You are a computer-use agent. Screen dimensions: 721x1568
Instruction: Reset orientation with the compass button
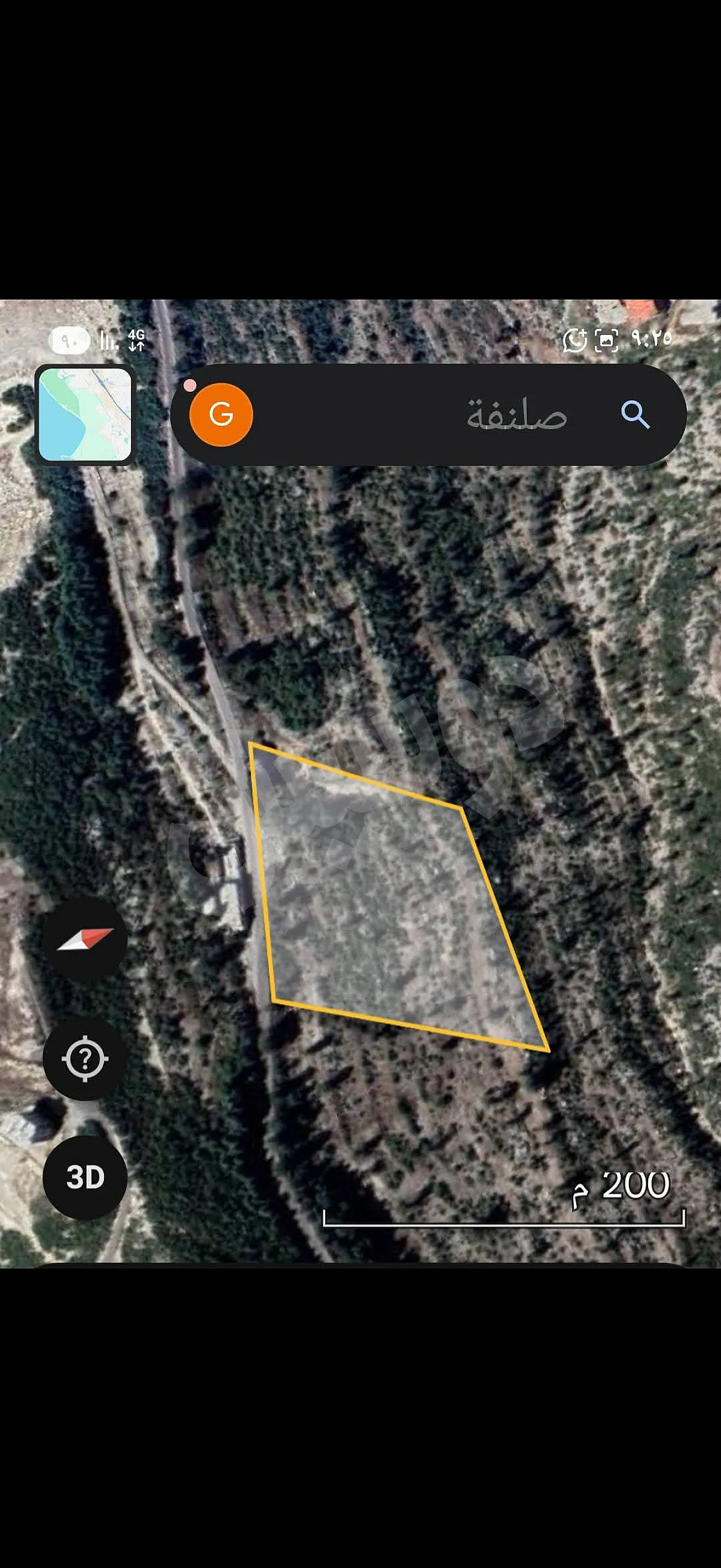pyautogui.click(x=85, y=939)
